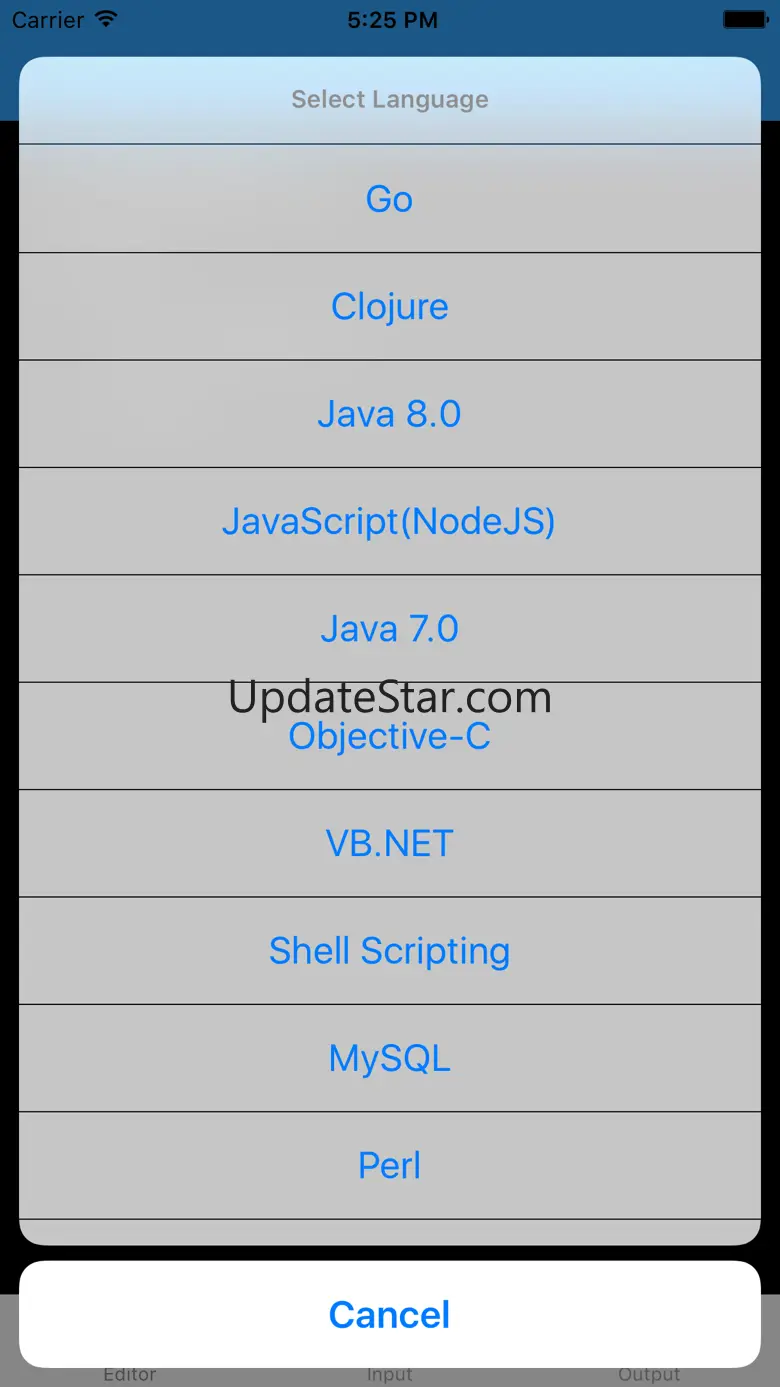The height and width of the screenshot is (1387, 780).
Task: Choose Java 7.0
Action: point(390,628)
